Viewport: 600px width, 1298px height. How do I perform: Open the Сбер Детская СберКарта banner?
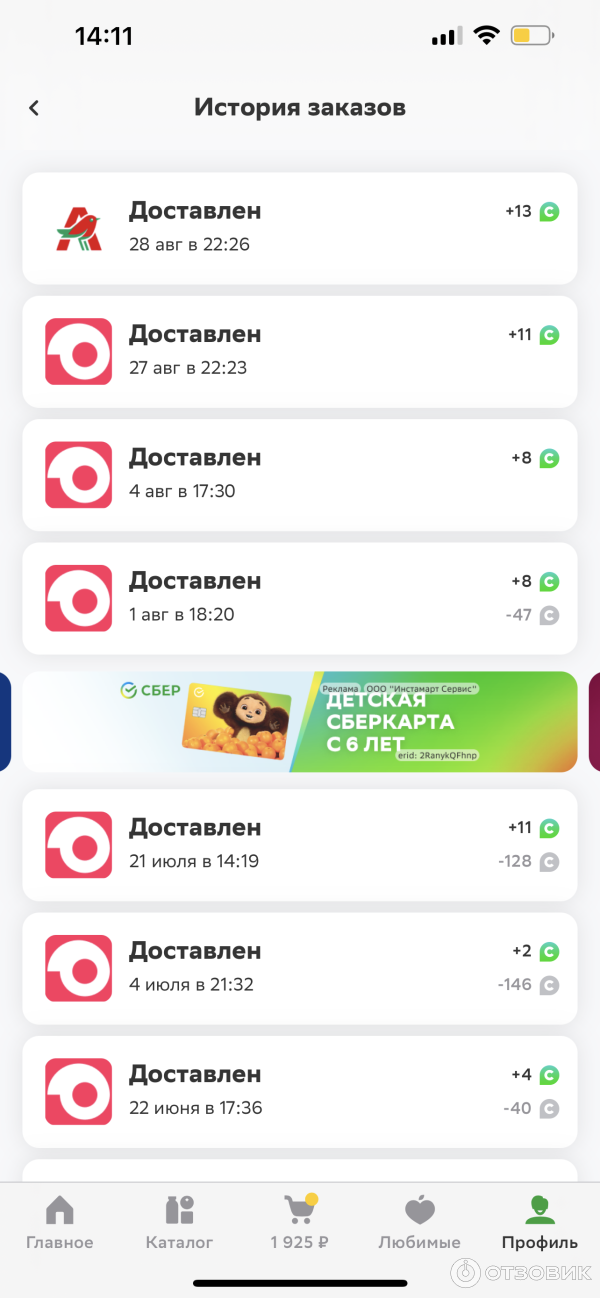pyautogui.click(x=300, y=721)
